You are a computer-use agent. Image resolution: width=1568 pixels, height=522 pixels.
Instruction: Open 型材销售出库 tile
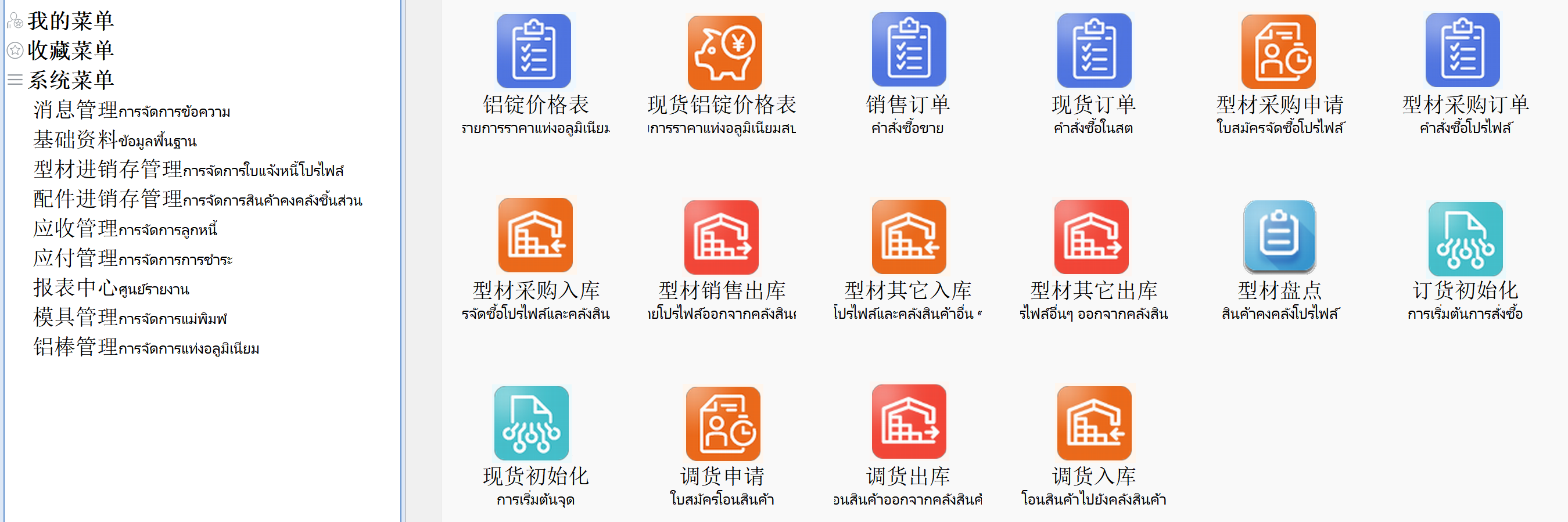[721, 237]
